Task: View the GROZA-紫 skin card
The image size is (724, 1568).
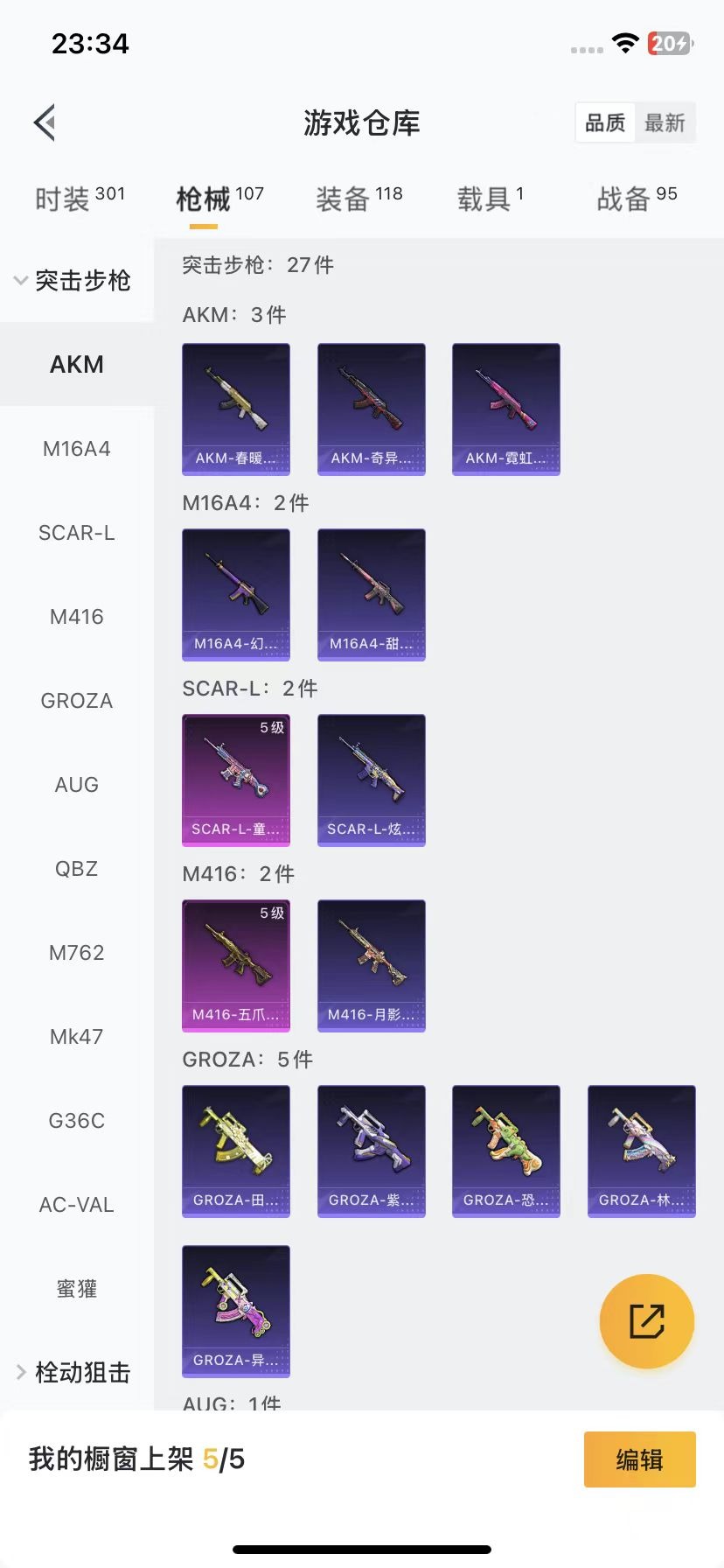Action: tap(371, 1151)
